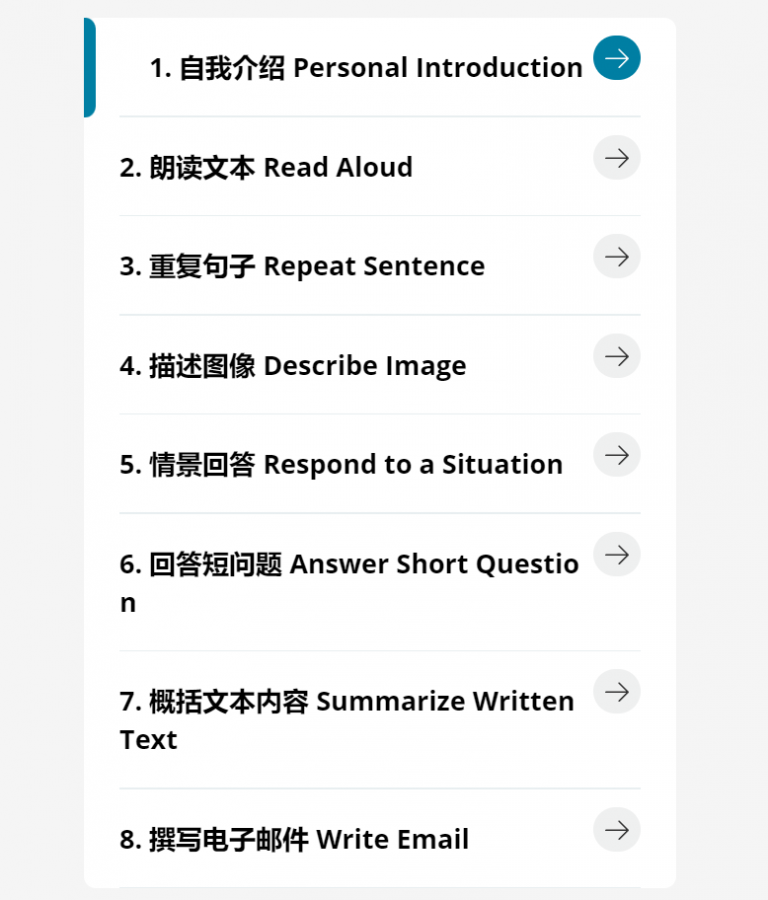Image resolution: width=768 pixels, height=900 pixels.
Task: Open Answer Short Question section
Action: coord(349,565)
